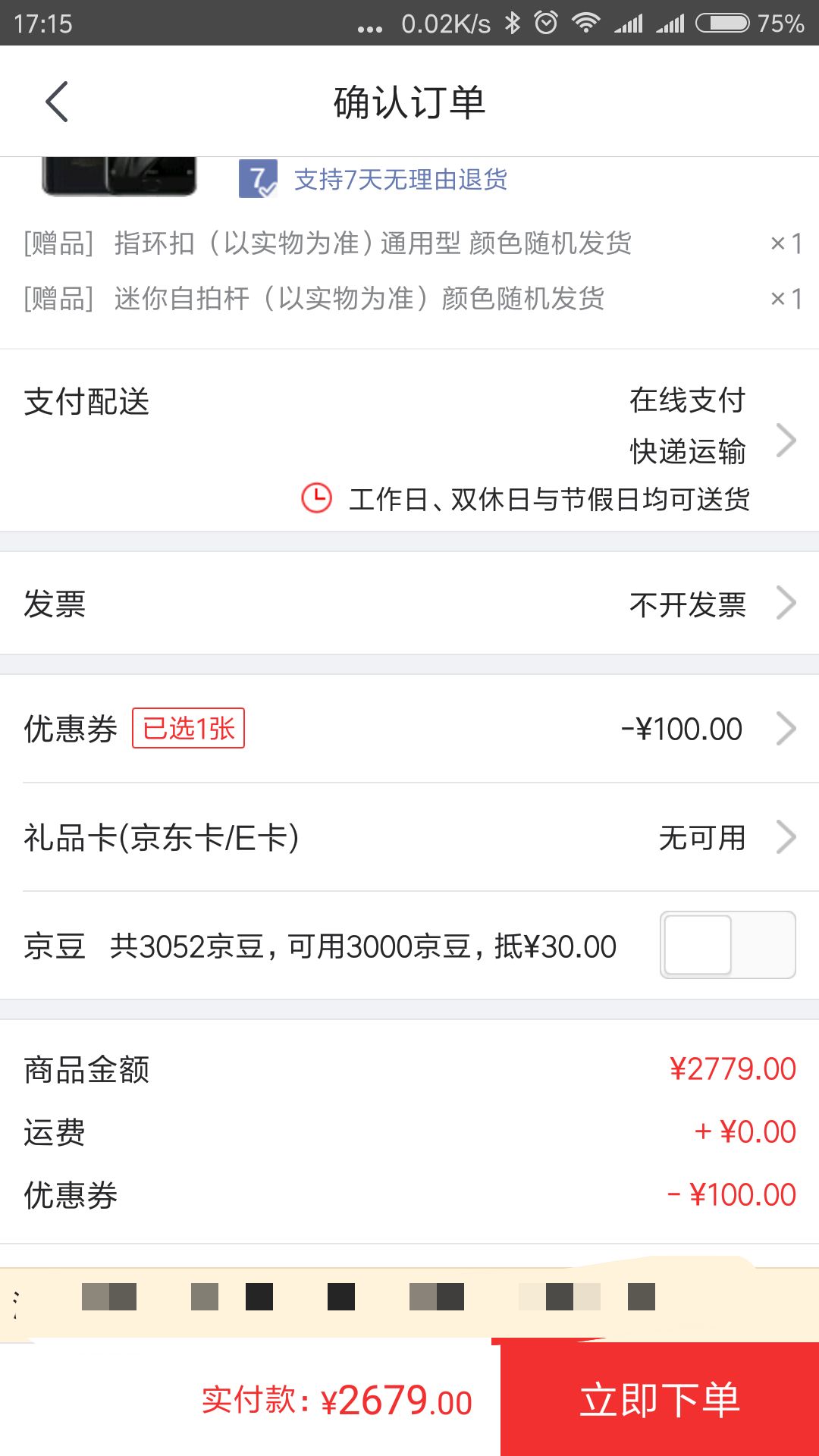Open the 发票 invoice settings chevron
Viewport: 819px width, 1456px height.
point(787,603)
